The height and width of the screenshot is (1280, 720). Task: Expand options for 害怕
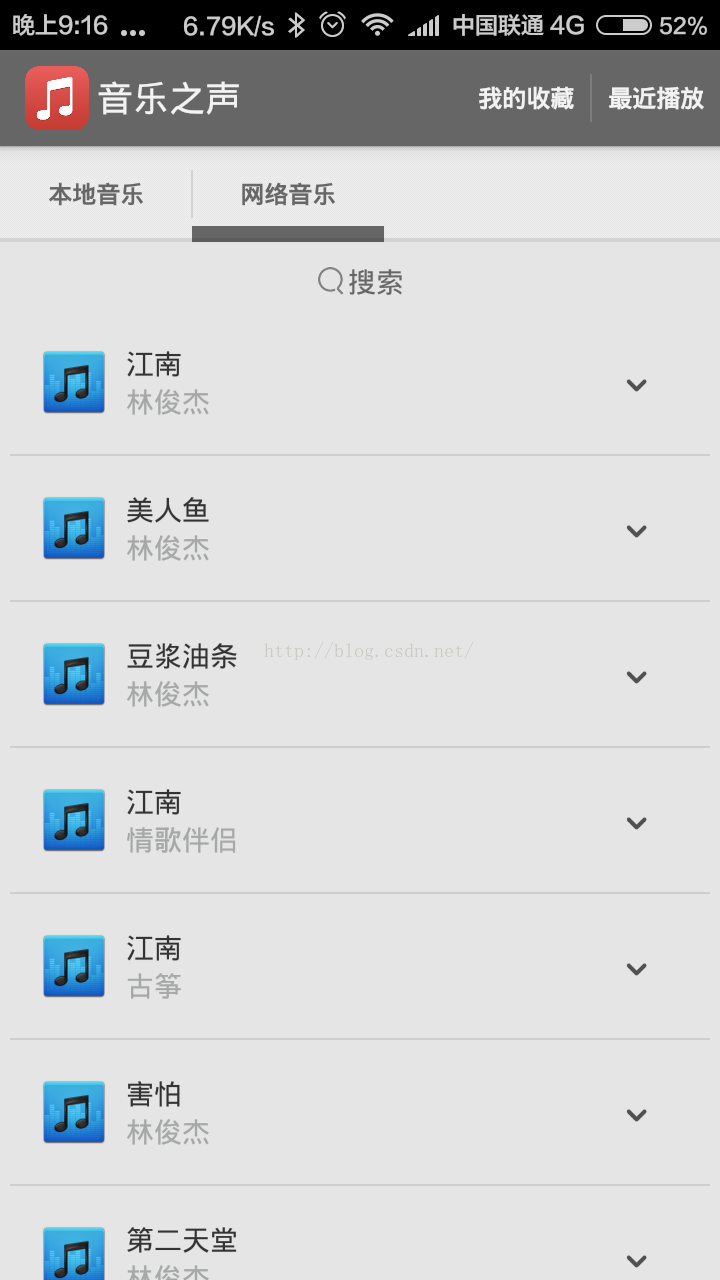[636, 1115]
